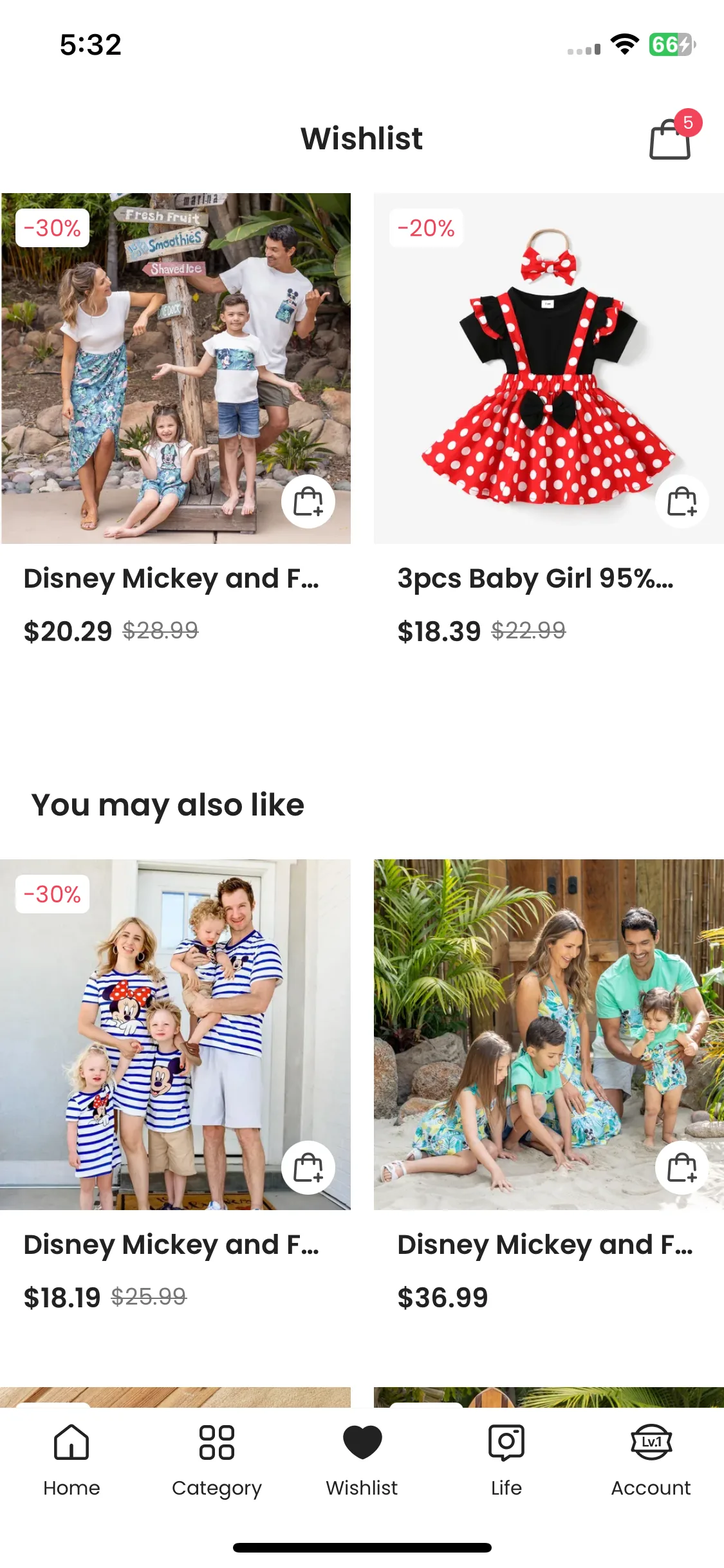
Task: Add the 3pcs Baby Girl outfit to bag
Action: click(682, 502)
